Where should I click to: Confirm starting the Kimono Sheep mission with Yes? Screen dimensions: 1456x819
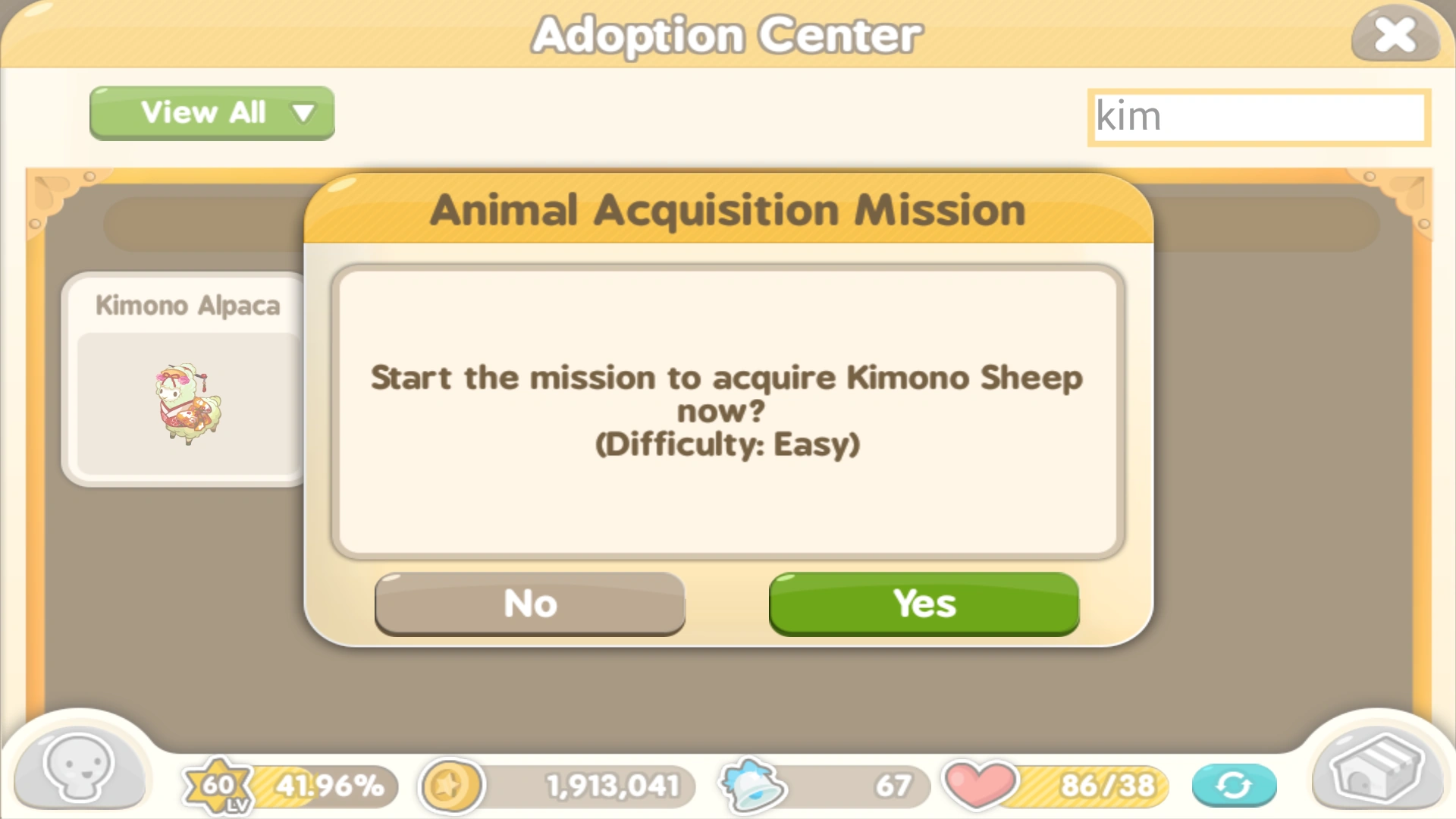point(924,603)
